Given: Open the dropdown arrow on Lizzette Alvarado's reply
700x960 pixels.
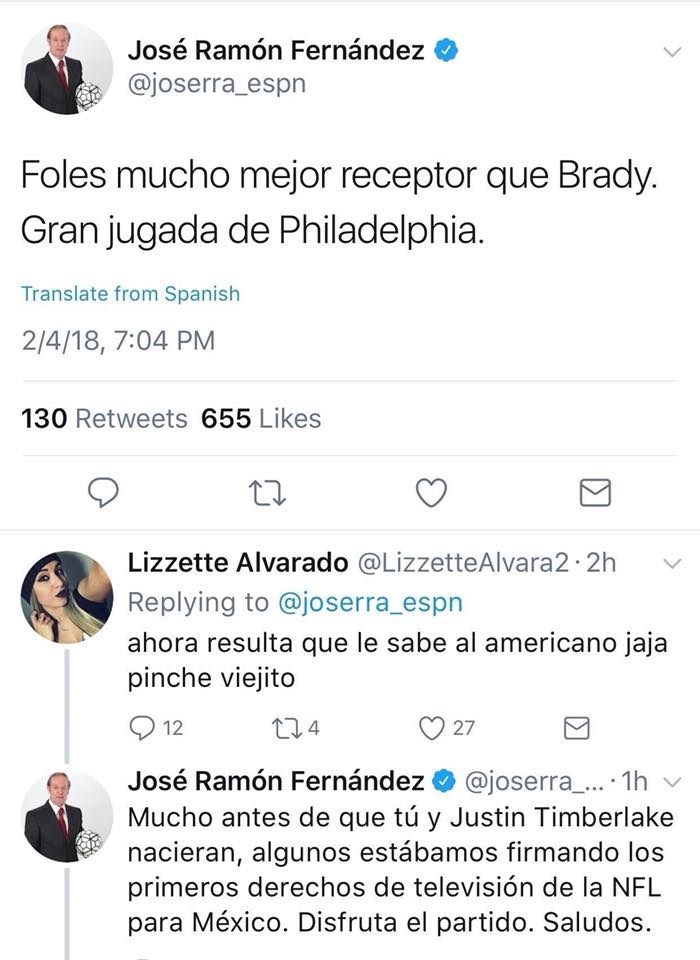Looking at the screenshot, I should pos(671,563).
